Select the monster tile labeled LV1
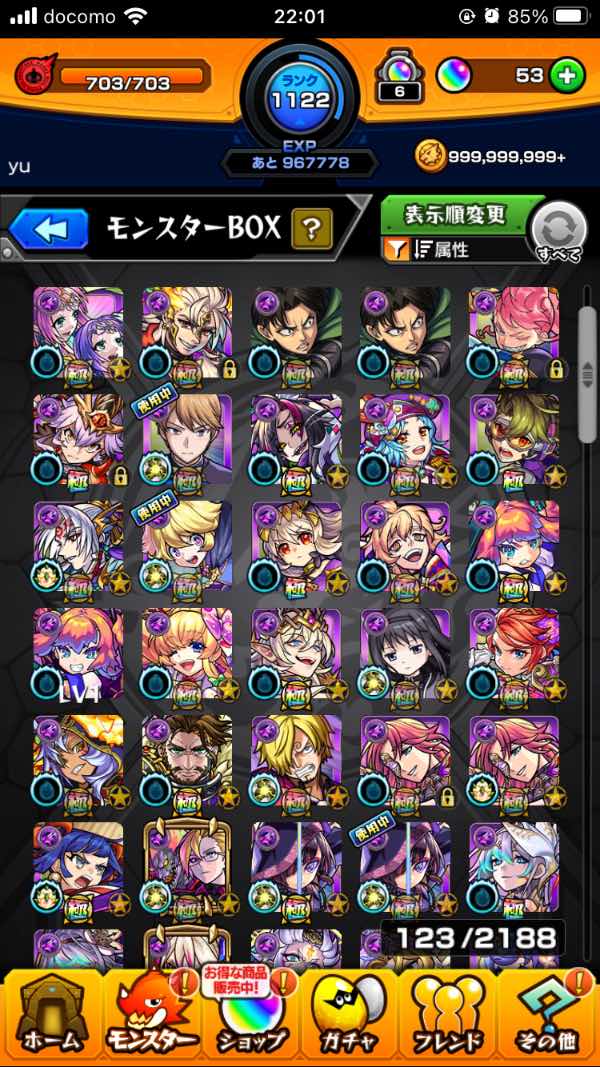This screenshot has width=600, height=1067. tap(78, 655)
